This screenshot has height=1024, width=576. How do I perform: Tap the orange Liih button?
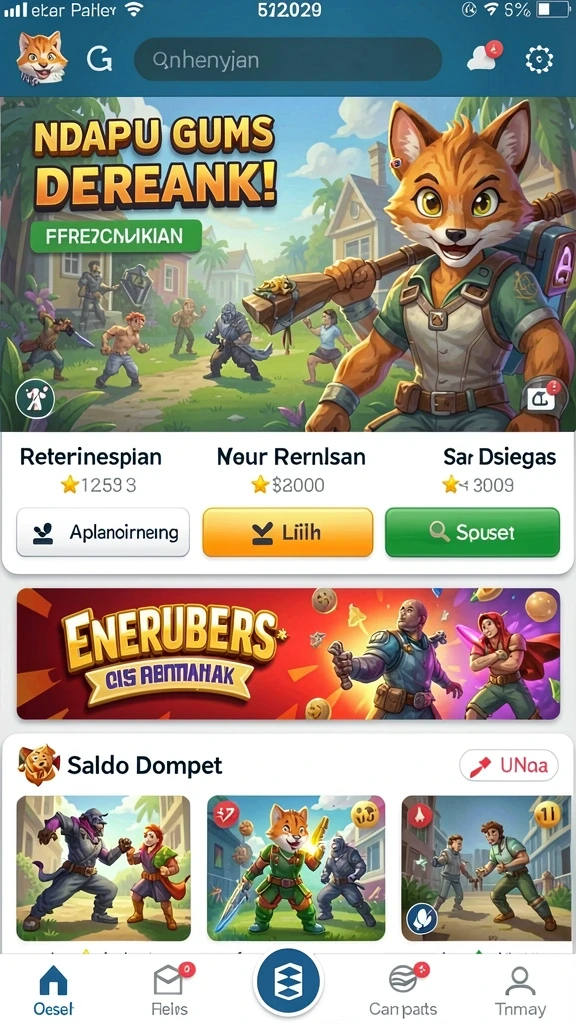point(287,532)
